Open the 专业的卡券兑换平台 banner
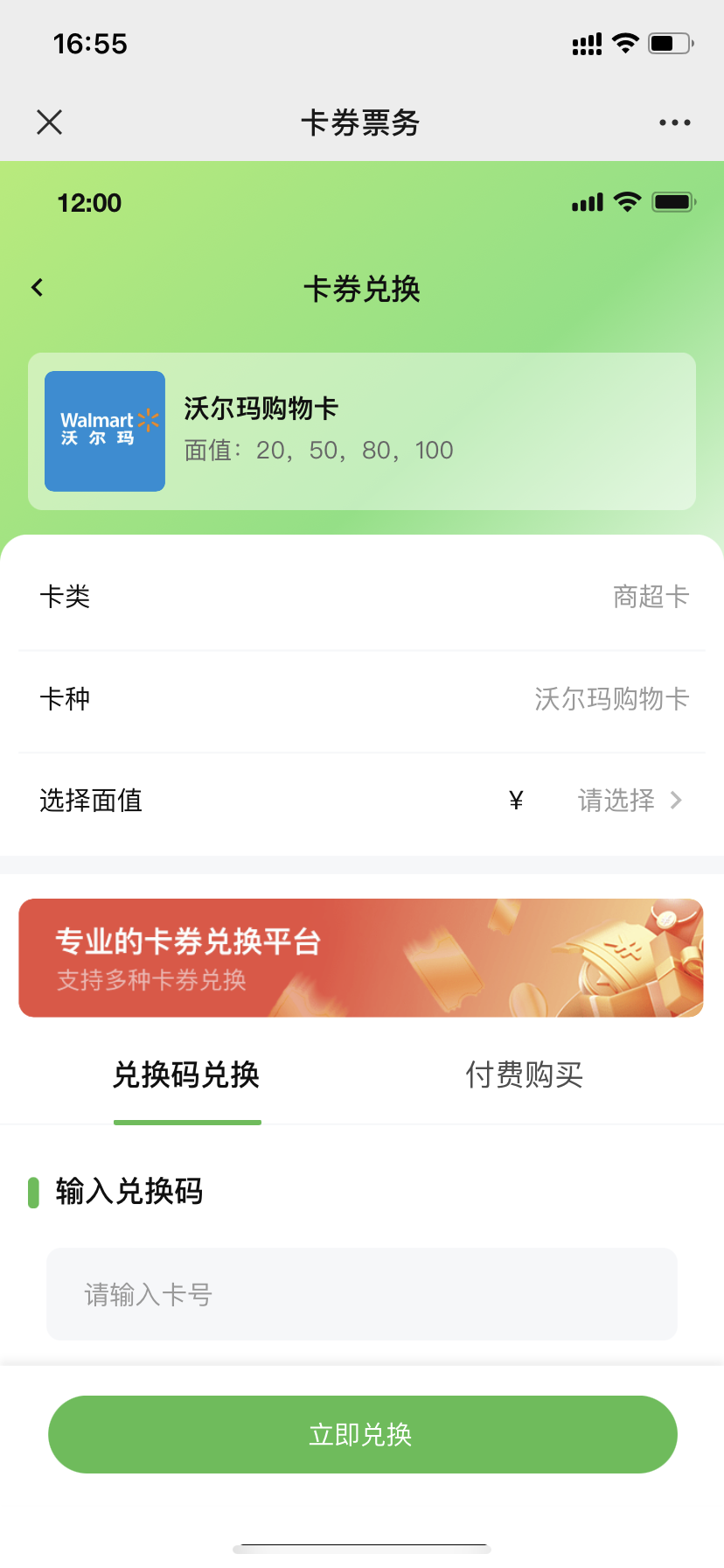 point(361,958)
